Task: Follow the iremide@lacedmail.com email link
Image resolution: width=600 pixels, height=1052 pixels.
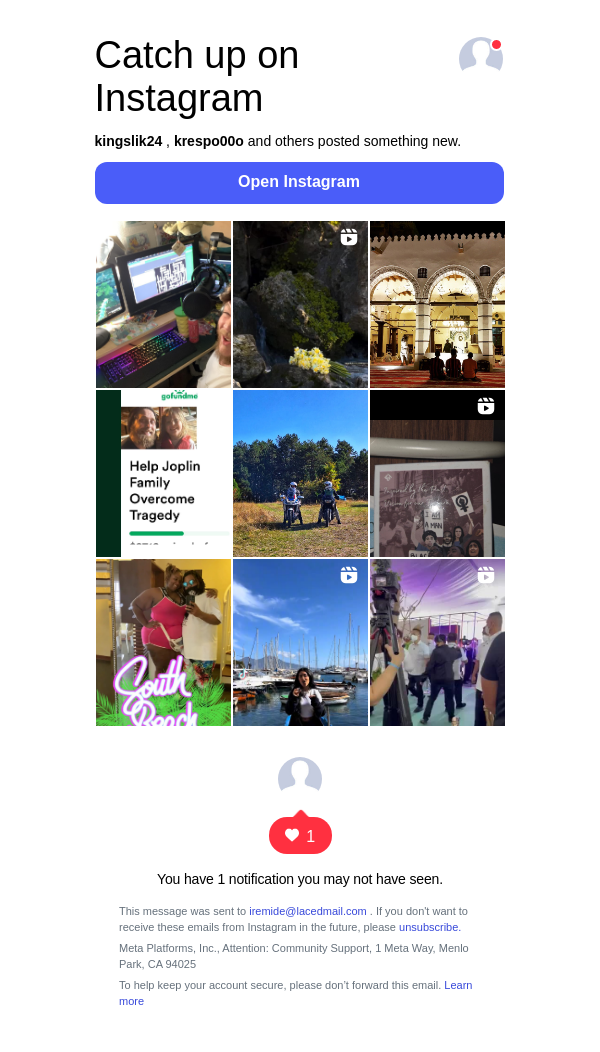Action: 308,911
